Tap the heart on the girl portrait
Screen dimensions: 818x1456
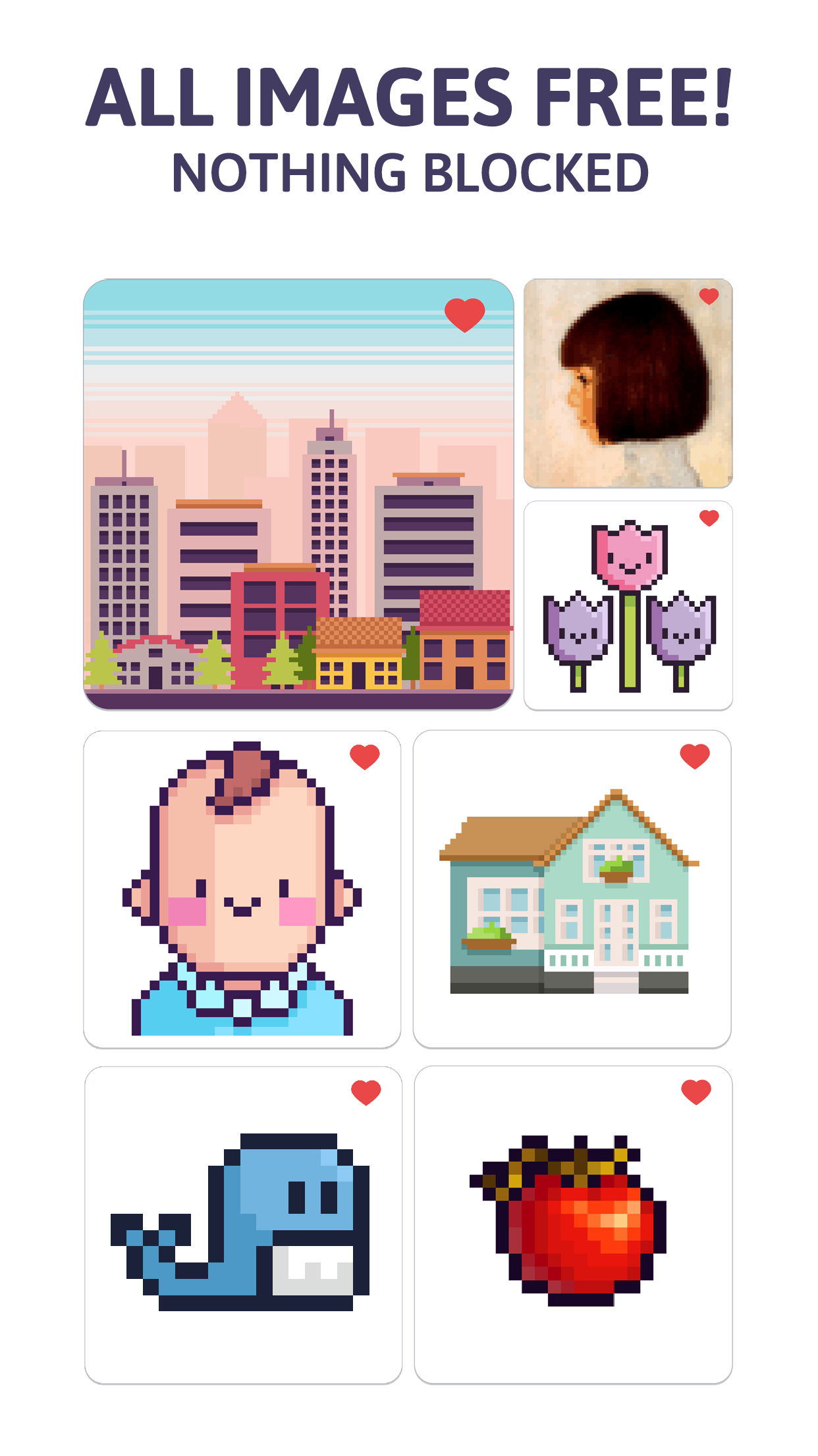pos(710,298)
